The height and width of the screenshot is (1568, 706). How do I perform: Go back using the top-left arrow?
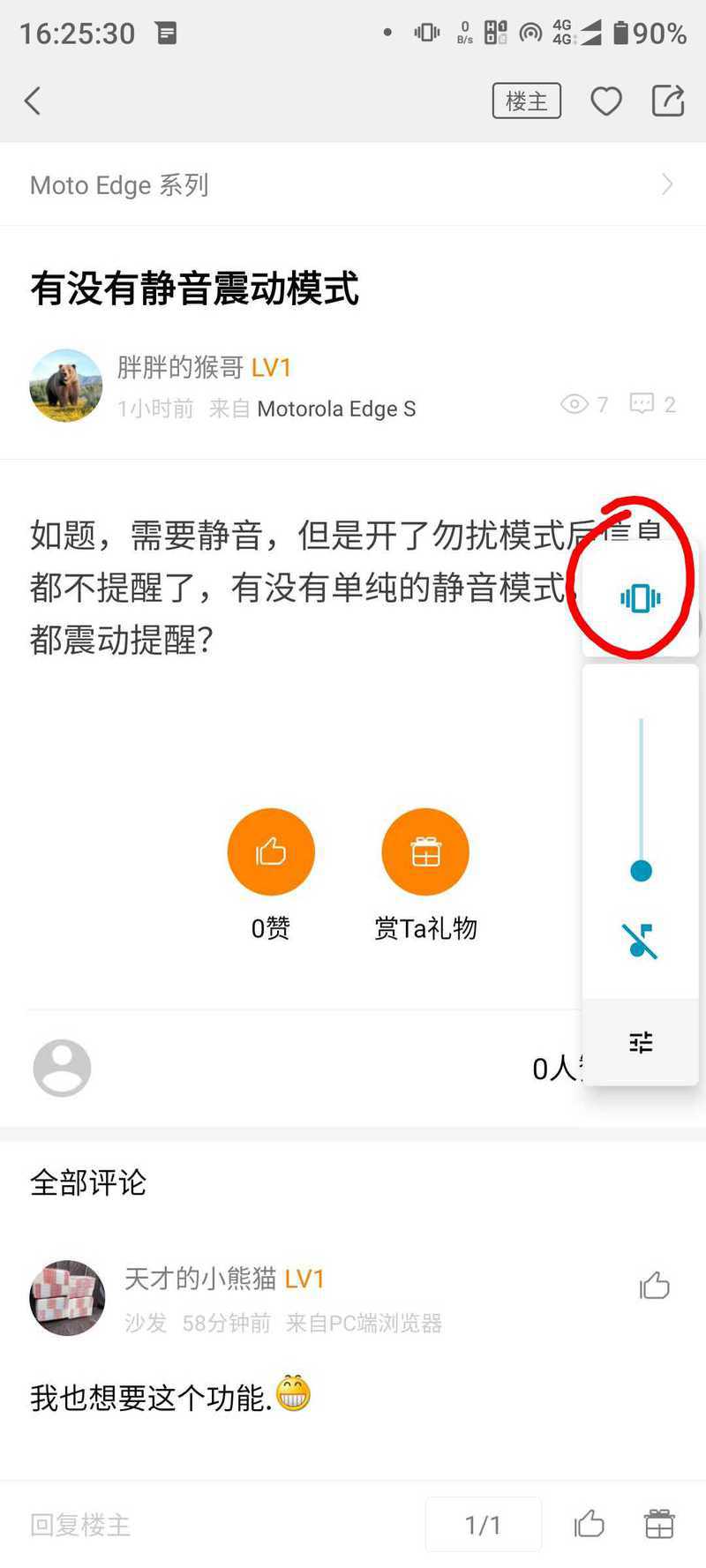(x=33, y=101)
